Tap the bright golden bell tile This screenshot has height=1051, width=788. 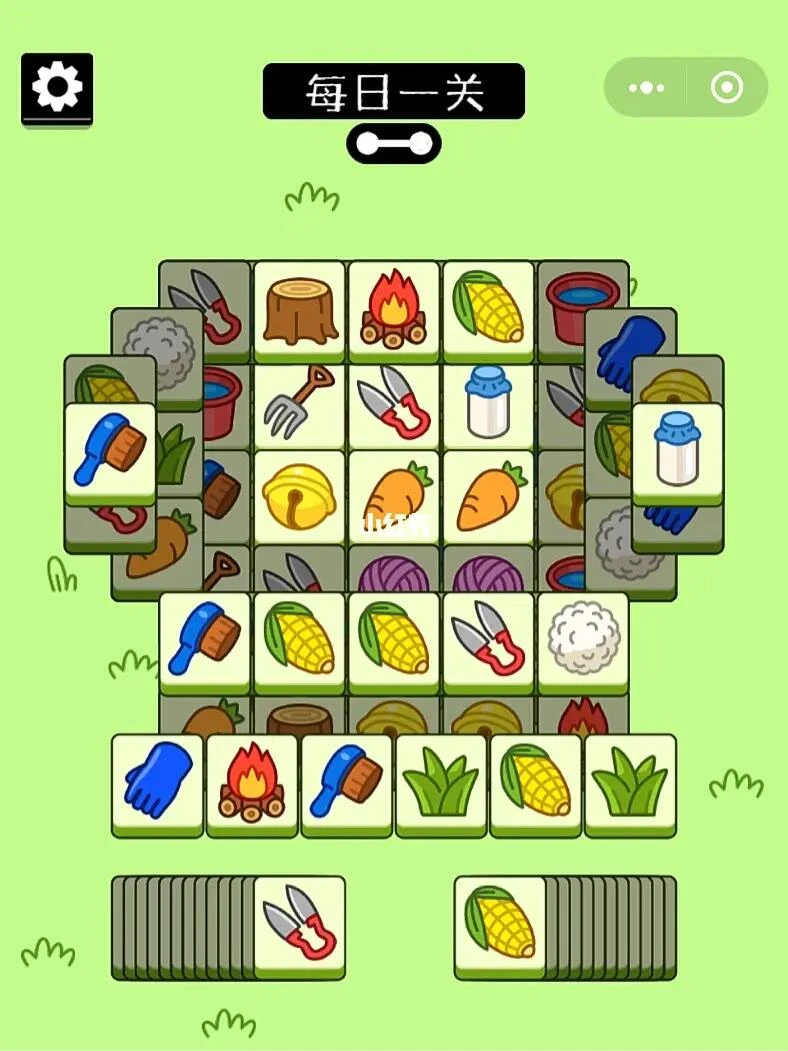(x=299, y=497)
